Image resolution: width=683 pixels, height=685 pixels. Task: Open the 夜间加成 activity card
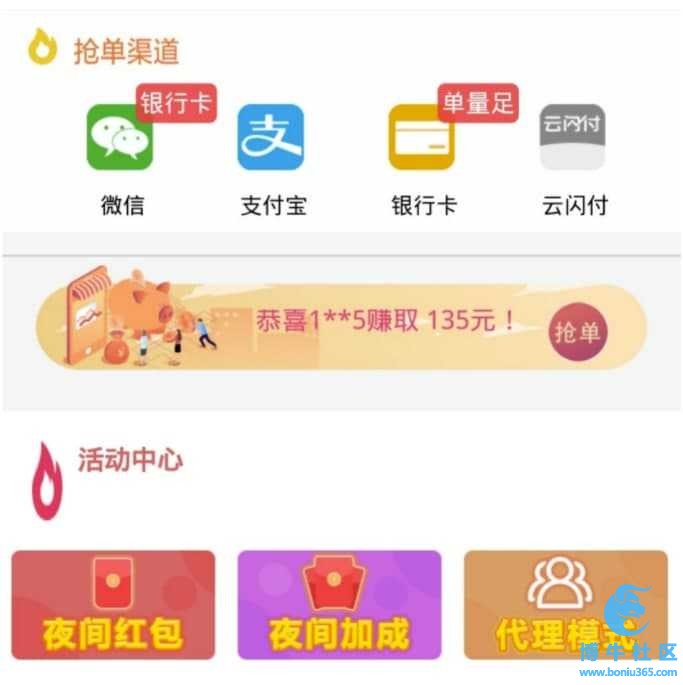click(339, 604)
